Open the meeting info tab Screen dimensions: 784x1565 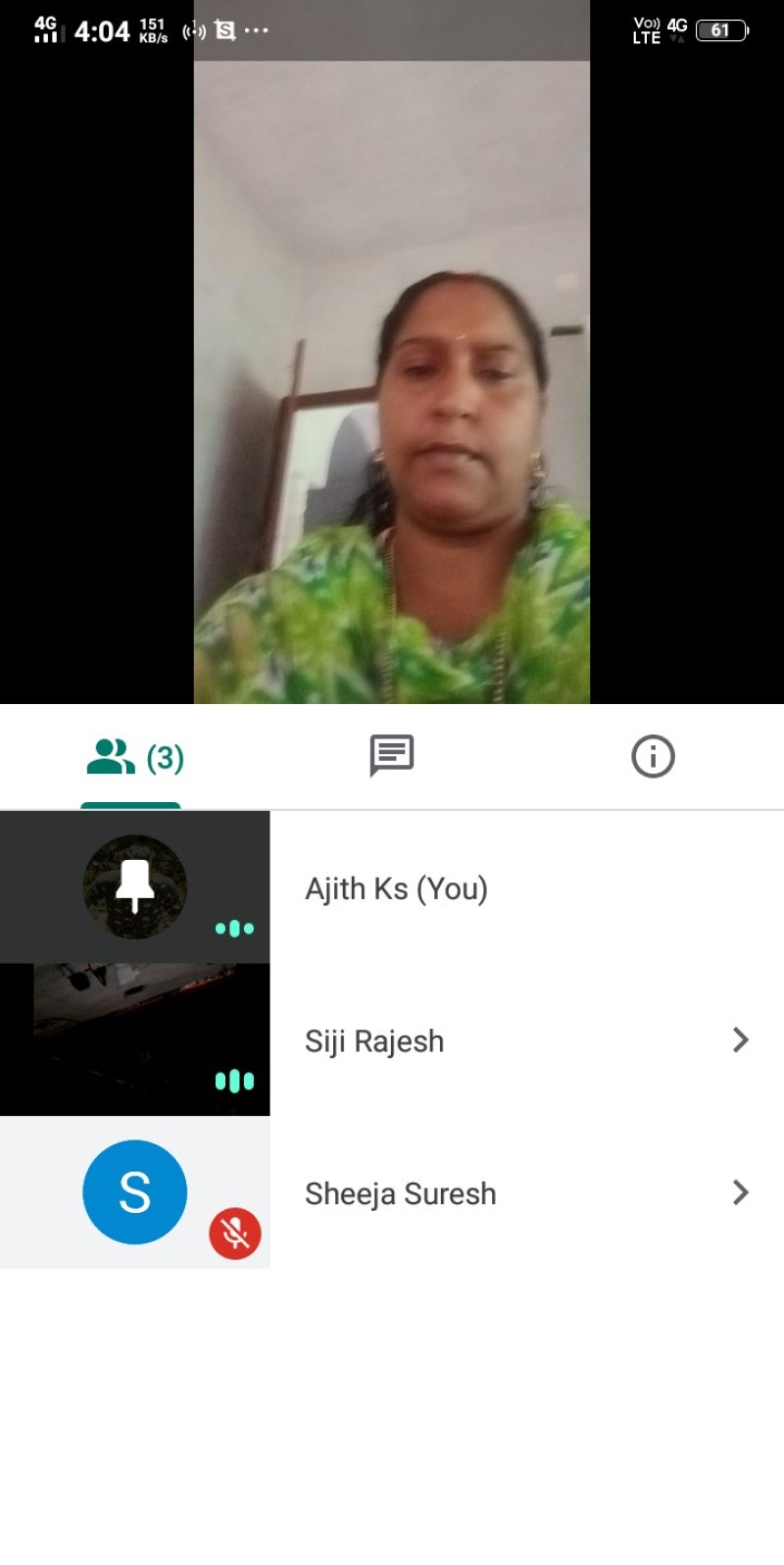(653, 756)
